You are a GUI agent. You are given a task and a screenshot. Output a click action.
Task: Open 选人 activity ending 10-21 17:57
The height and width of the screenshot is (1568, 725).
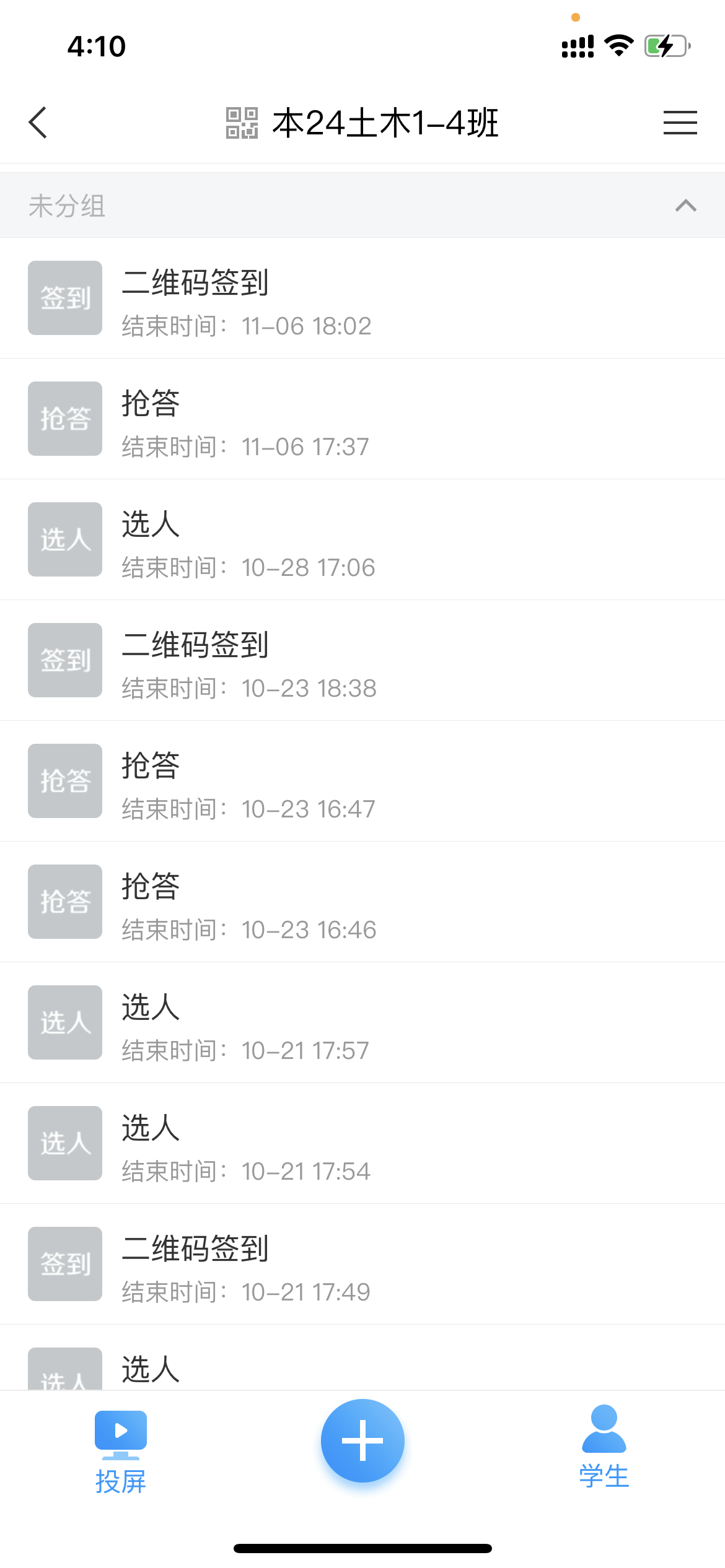pyautogui.click(x=362, y=1023)
